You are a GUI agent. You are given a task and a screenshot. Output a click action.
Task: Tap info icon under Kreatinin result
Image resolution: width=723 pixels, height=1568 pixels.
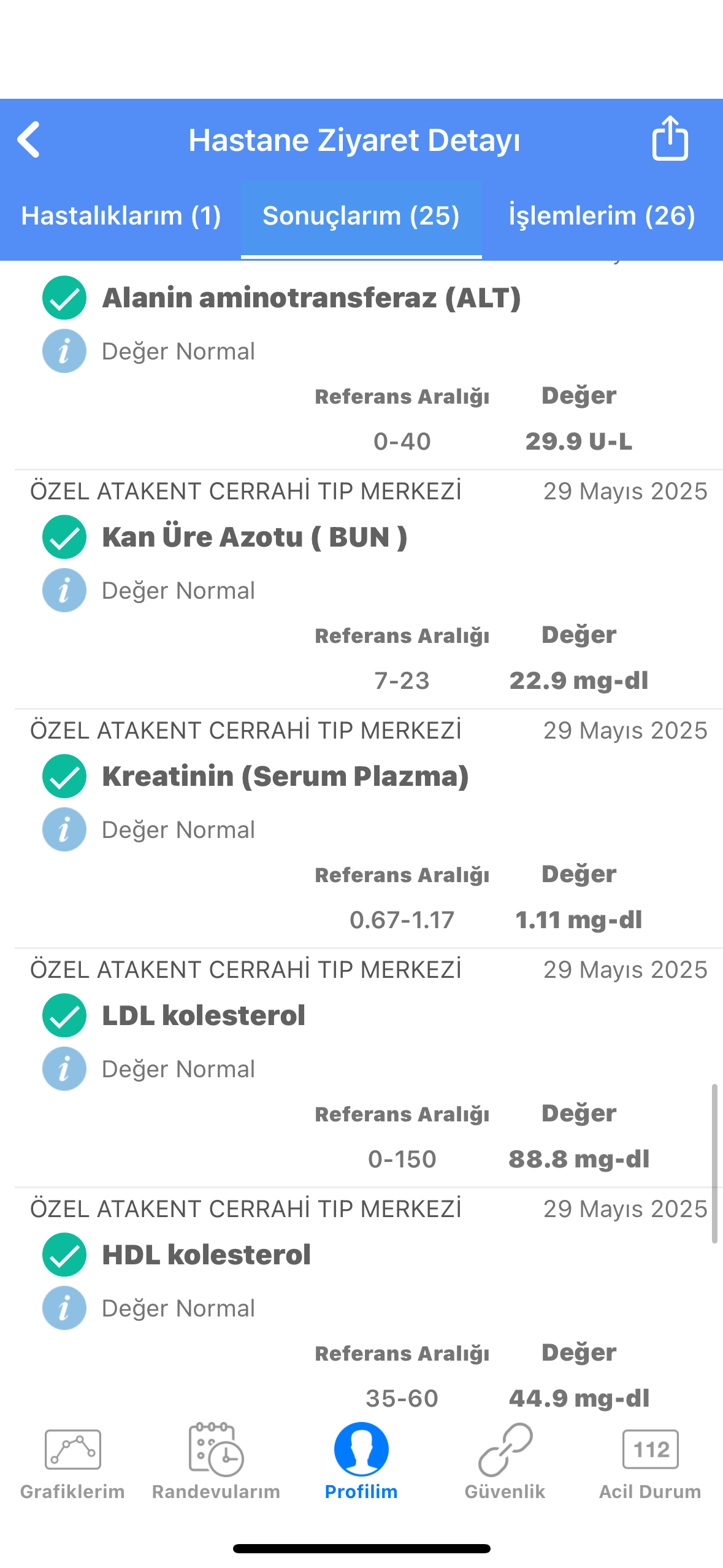click(x=64, y=830)
